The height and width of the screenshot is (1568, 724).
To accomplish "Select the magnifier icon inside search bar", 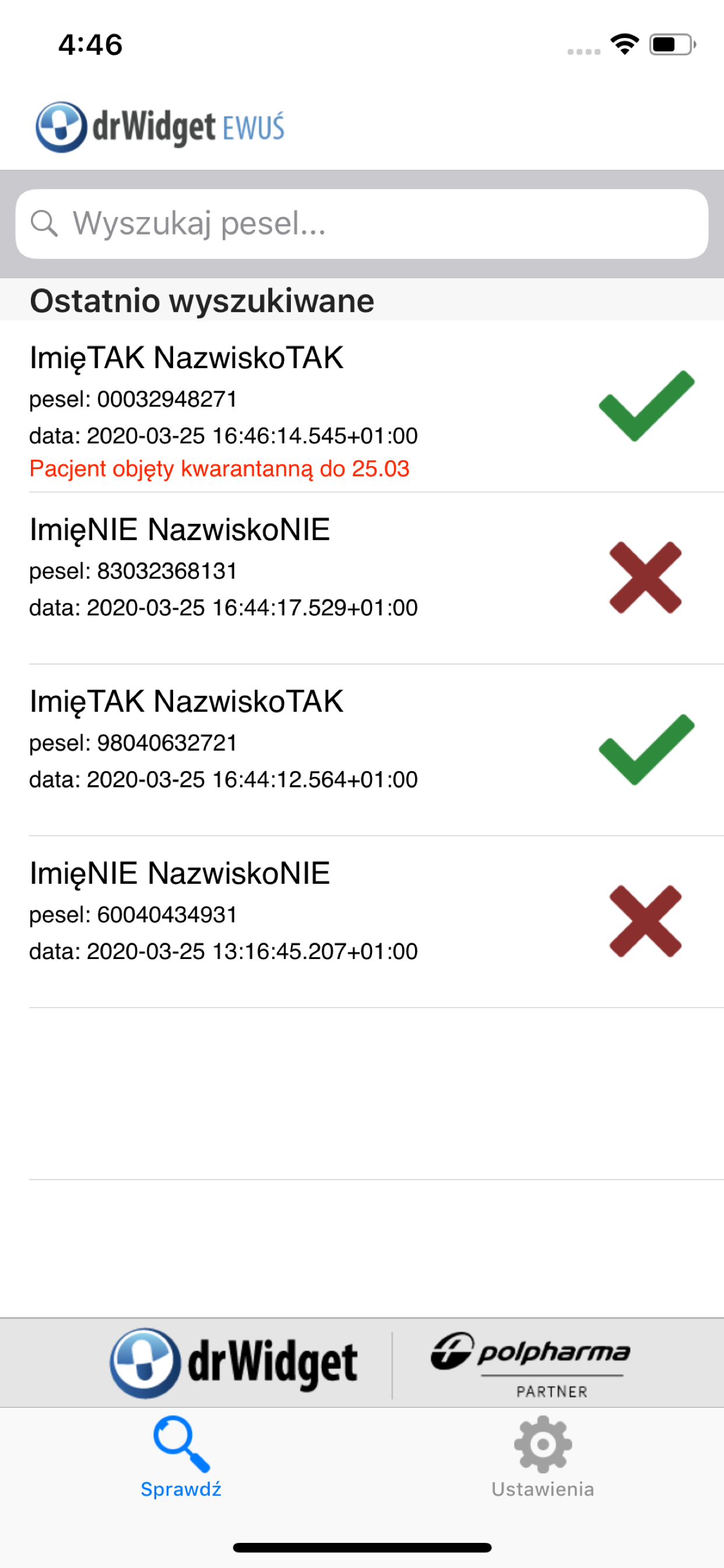I will [x=45, y=224].
